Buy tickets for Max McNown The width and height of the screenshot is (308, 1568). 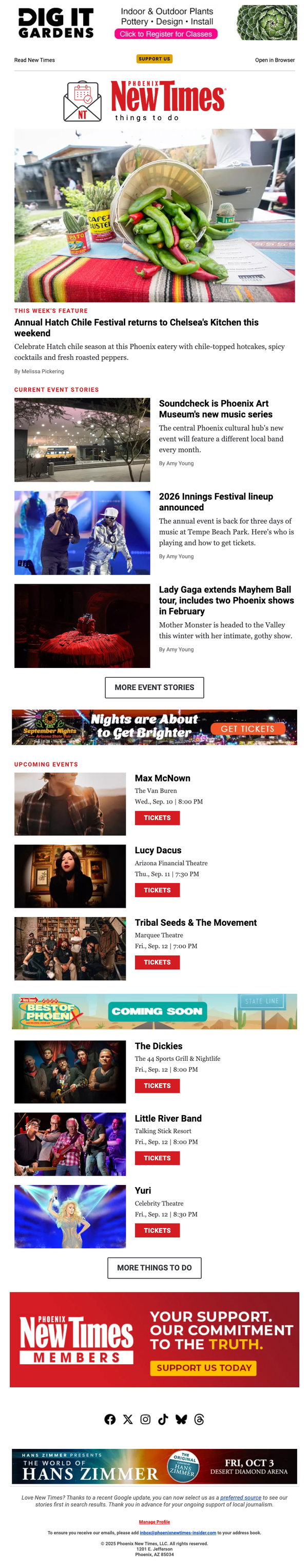pyautogui.click(x=157, y=817)
